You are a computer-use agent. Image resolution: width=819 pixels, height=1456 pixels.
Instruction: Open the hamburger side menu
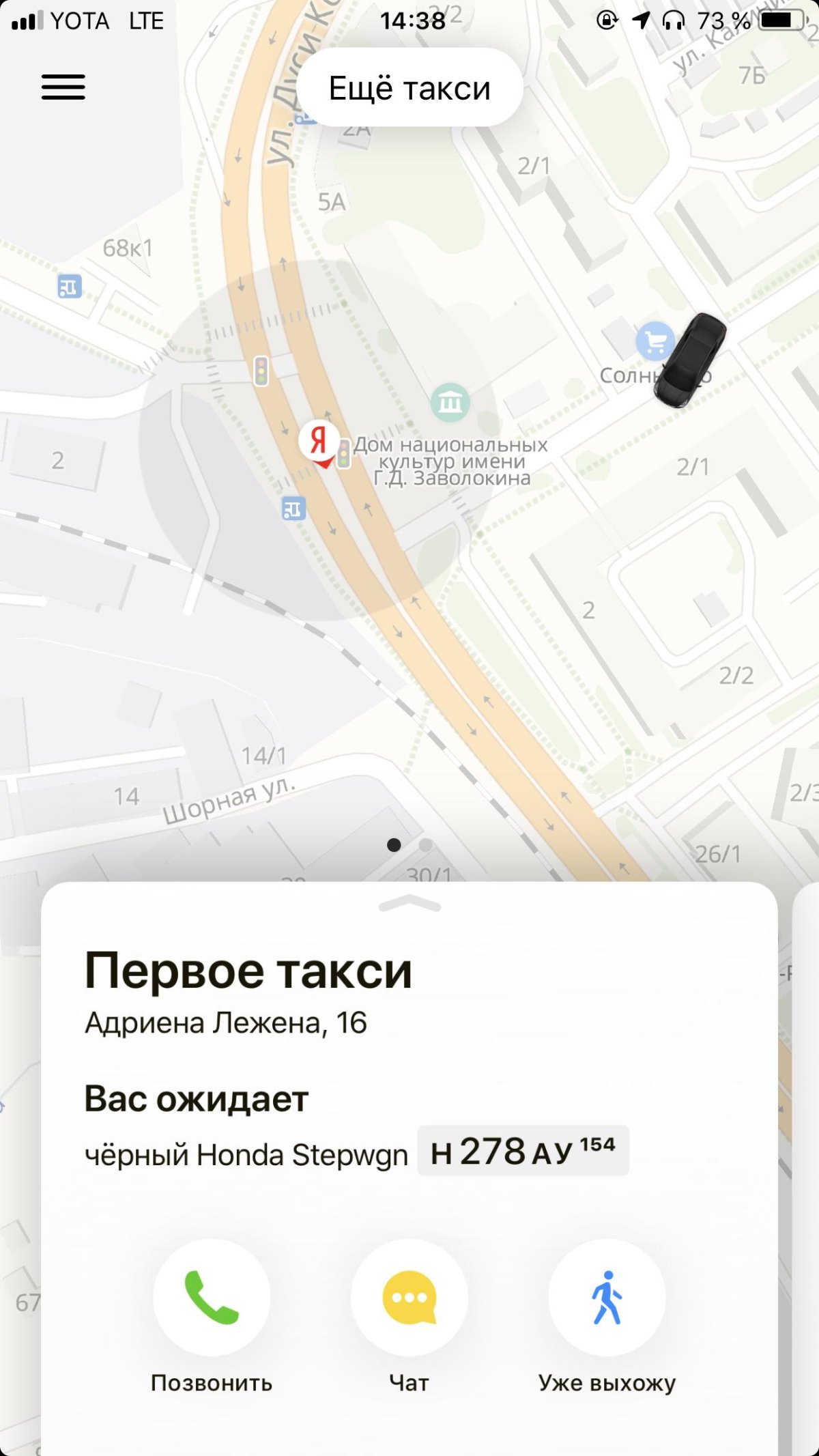click(63, 87)
